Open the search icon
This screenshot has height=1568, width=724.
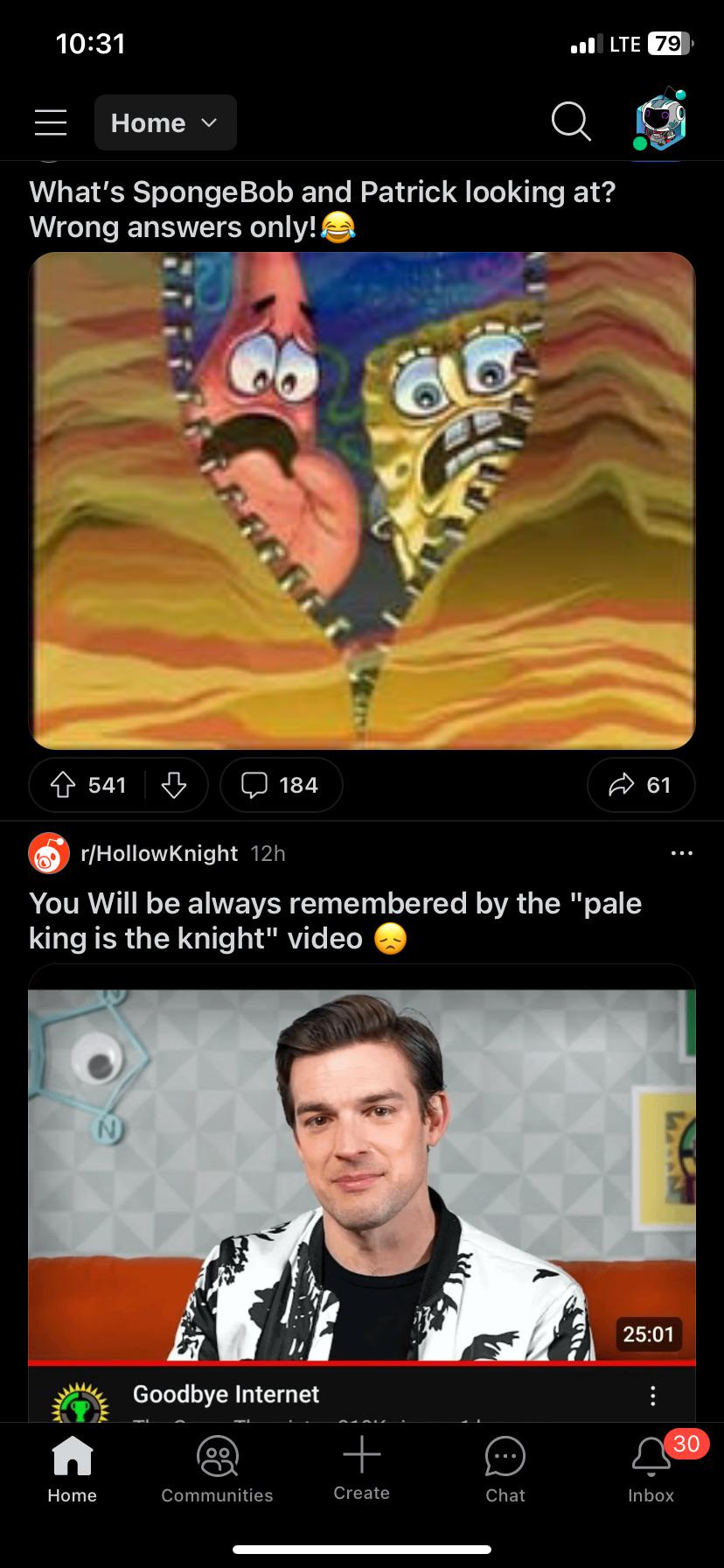click(571, 122)
